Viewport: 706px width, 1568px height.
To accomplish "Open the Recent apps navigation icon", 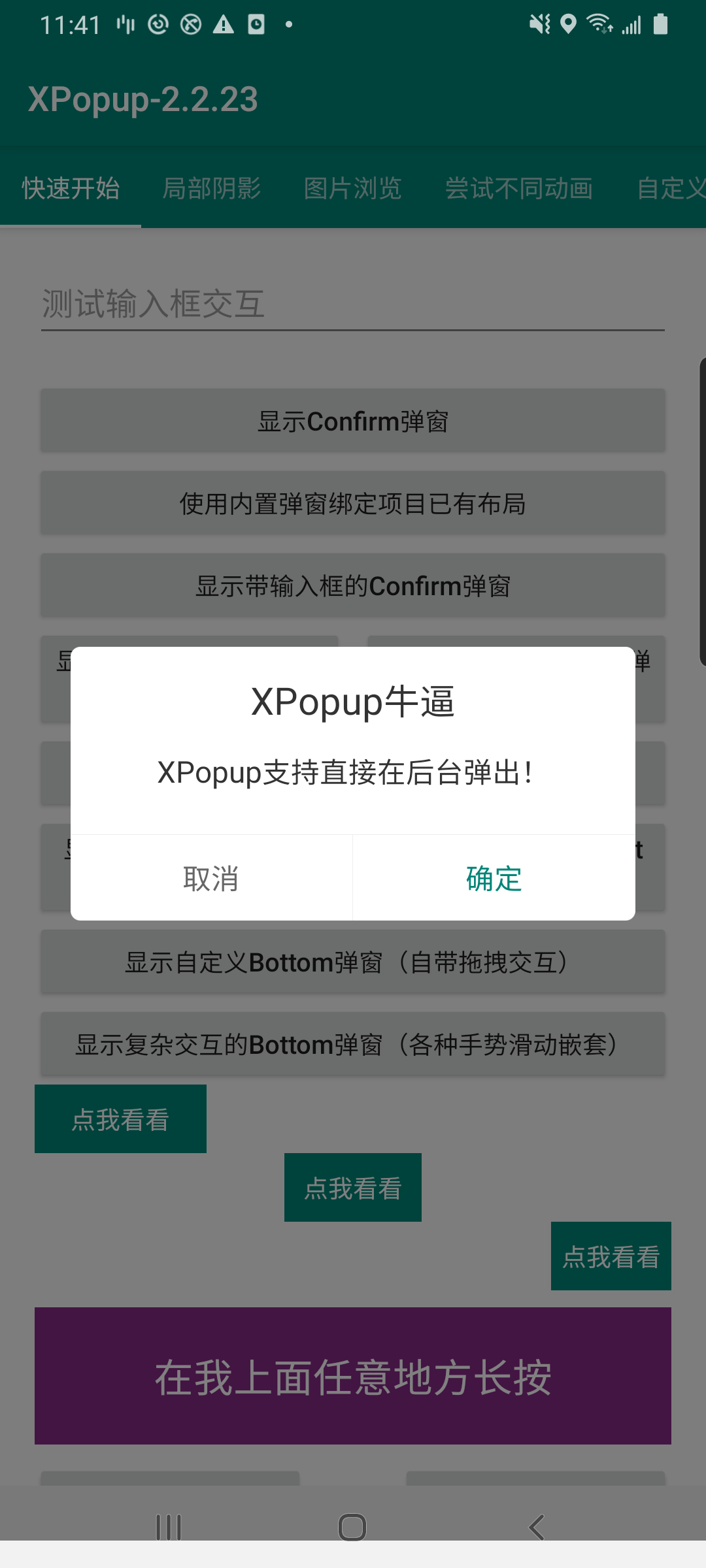I will point(169,1527).
